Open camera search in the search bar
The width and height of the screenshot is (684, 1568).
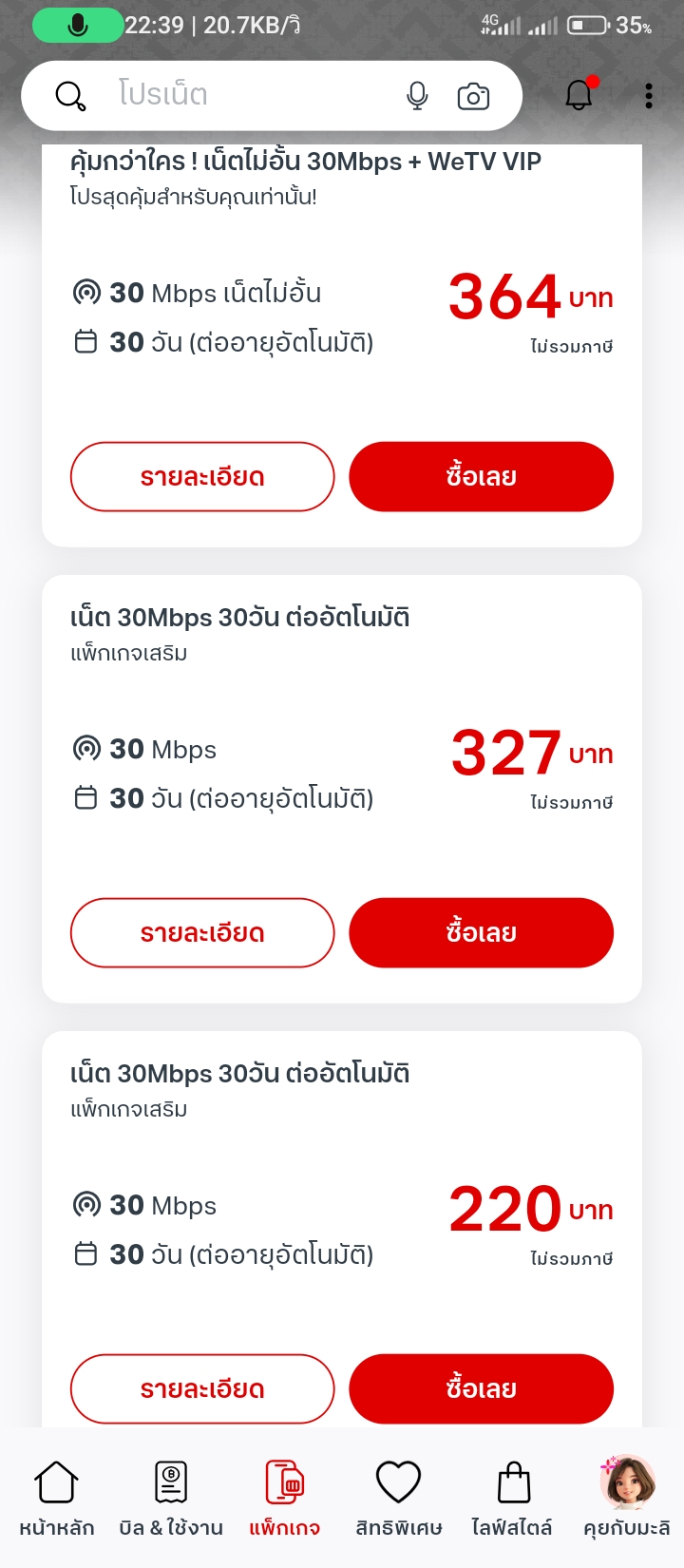[473, 96]
